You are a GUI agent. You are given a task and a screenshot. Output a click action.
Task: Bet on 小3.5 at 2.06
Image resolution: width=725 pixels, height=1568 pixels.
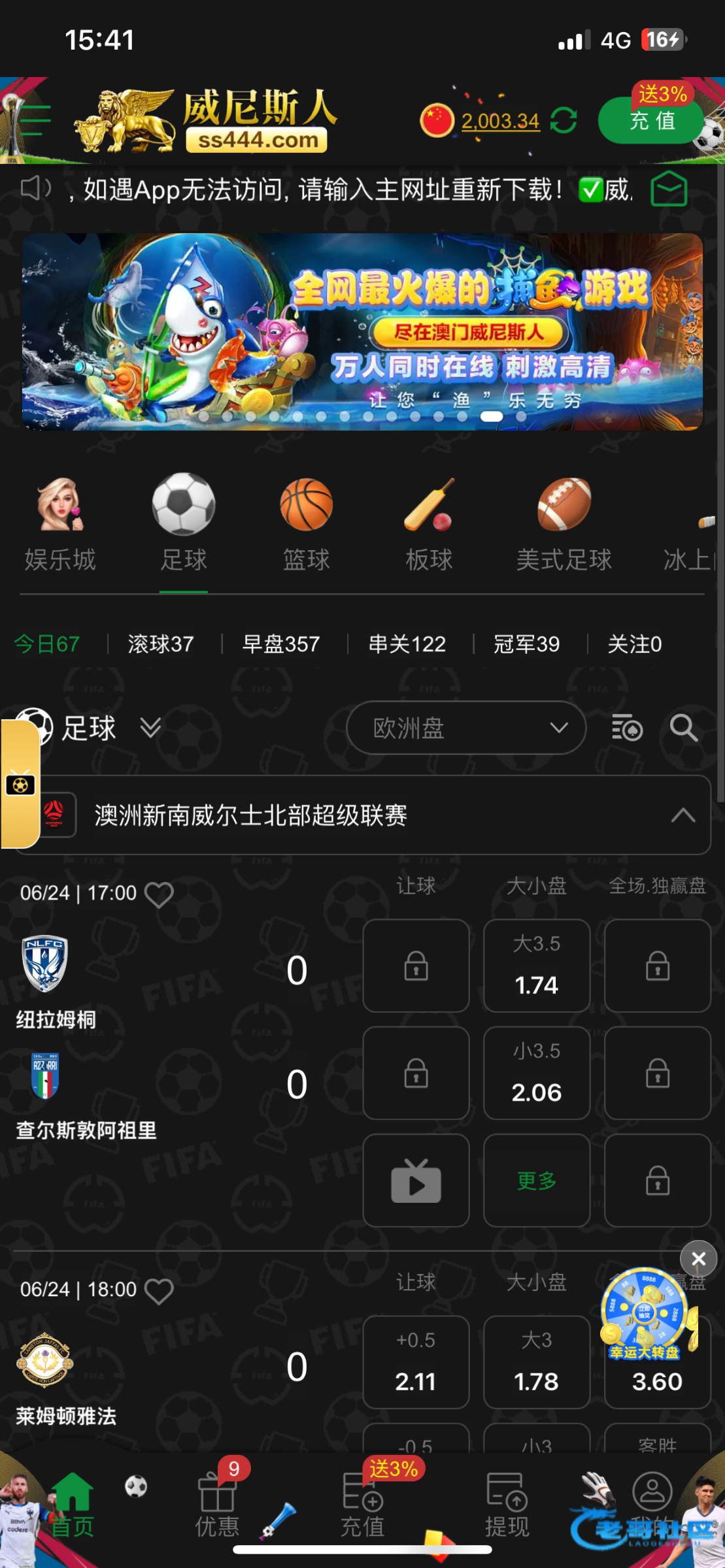tap(537, 1073)
